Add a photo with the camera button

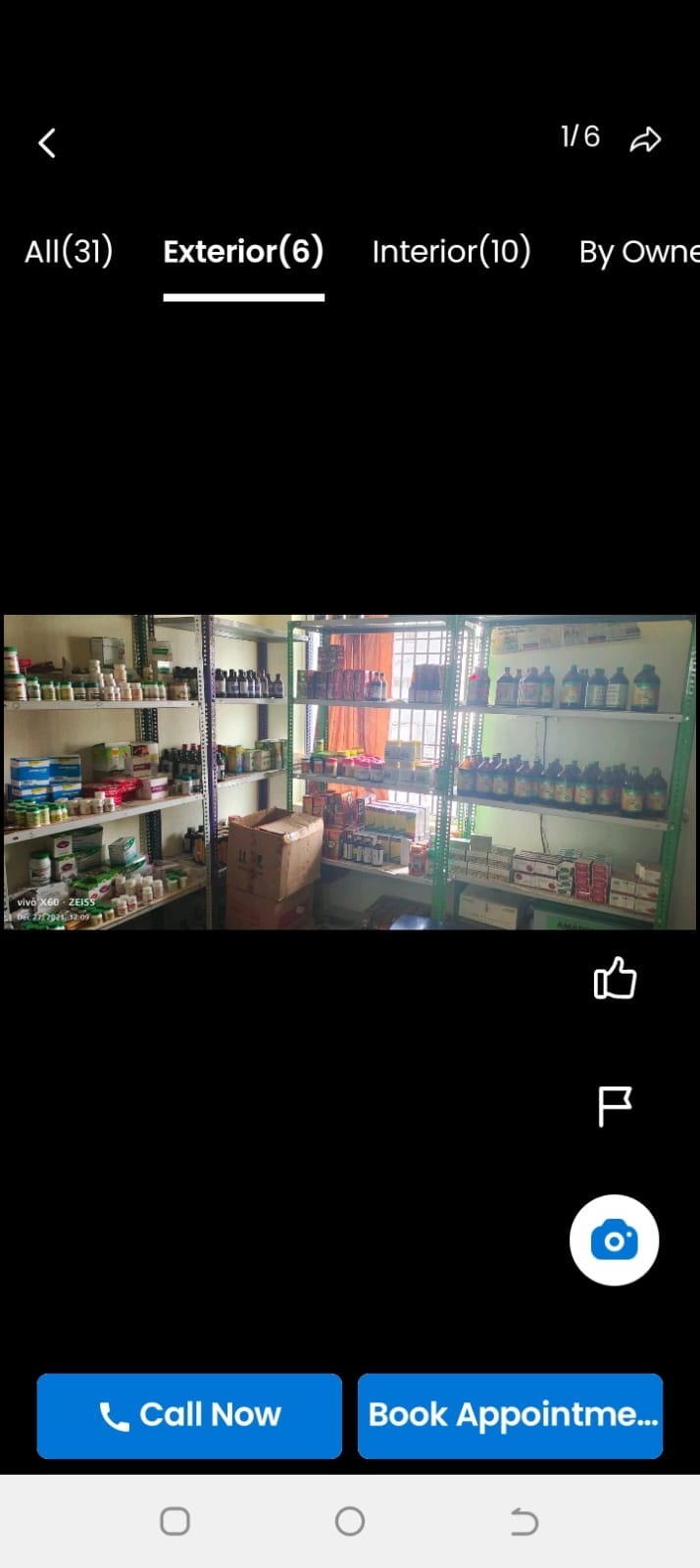(x=614, y=1240)
